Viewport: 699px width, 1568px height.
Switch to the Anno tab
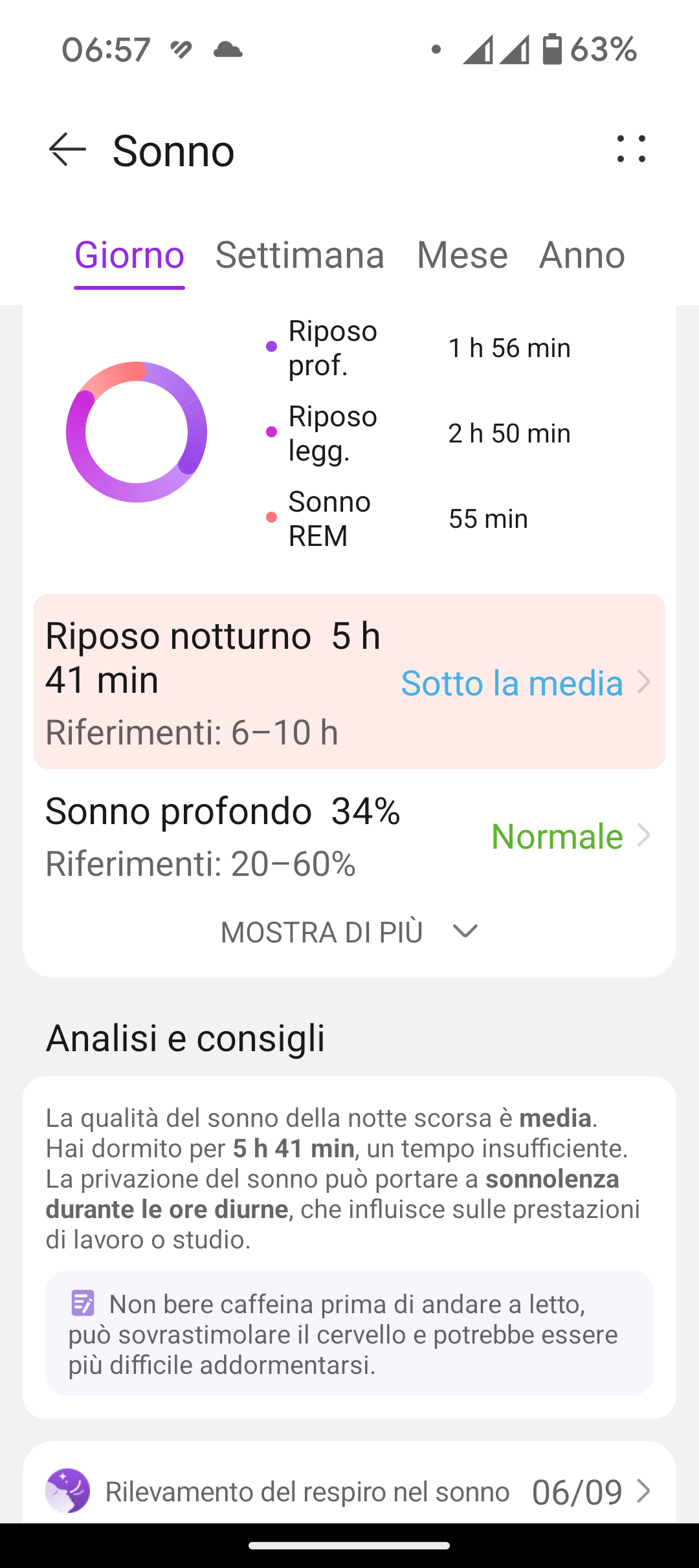tap(582, 255)
